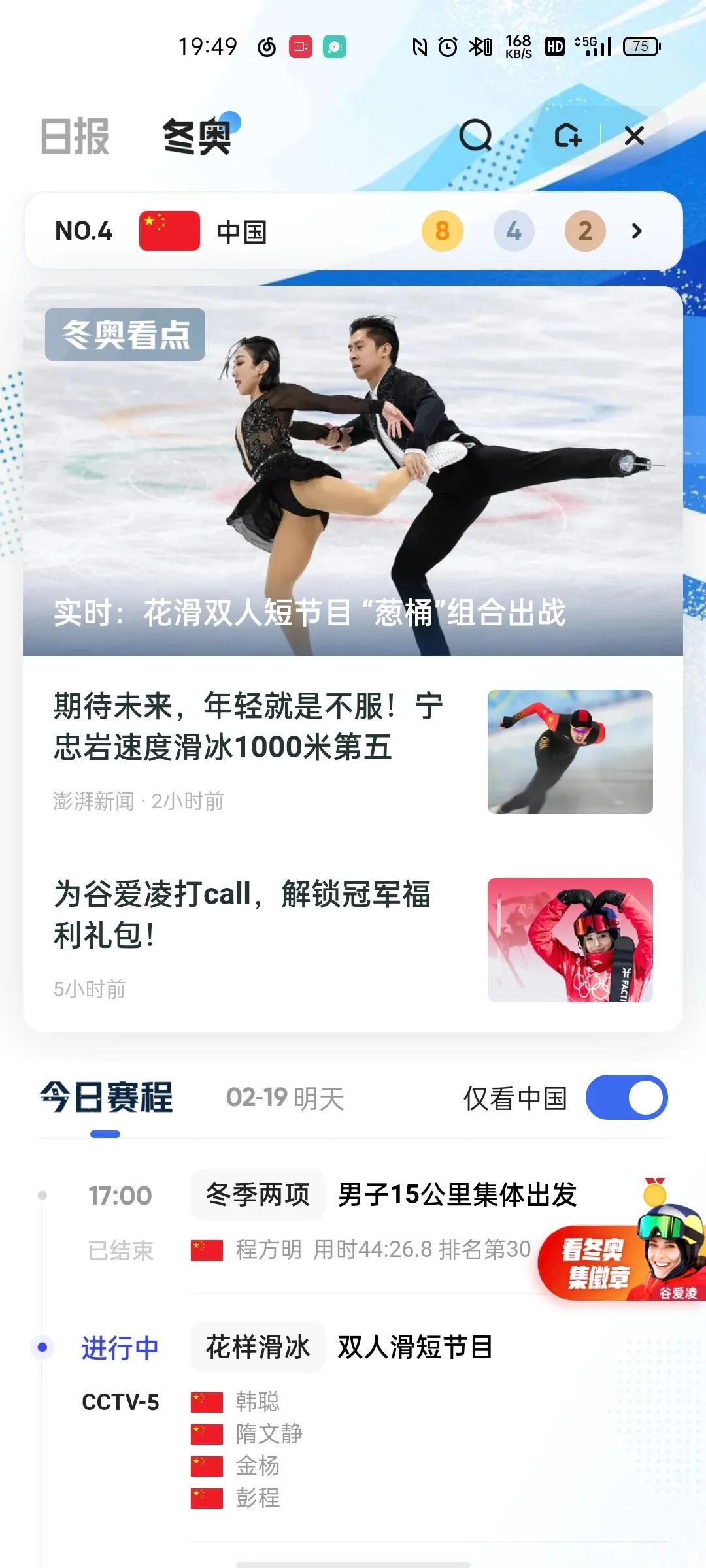Image resolution: width=706 pixels, height=1568 pixels.
Task: Open the 男子15公里集体出发 event
Action: [x=456, y=1195]
